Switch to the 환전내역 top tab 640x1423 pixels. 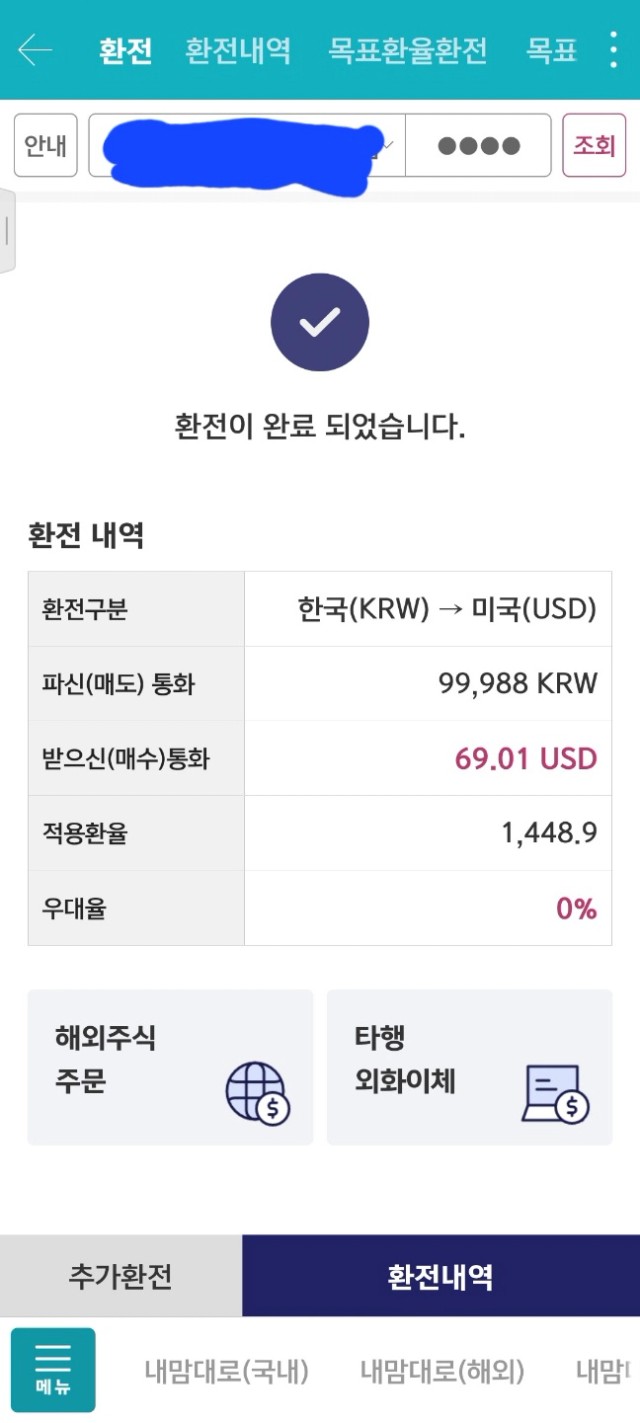238,49
